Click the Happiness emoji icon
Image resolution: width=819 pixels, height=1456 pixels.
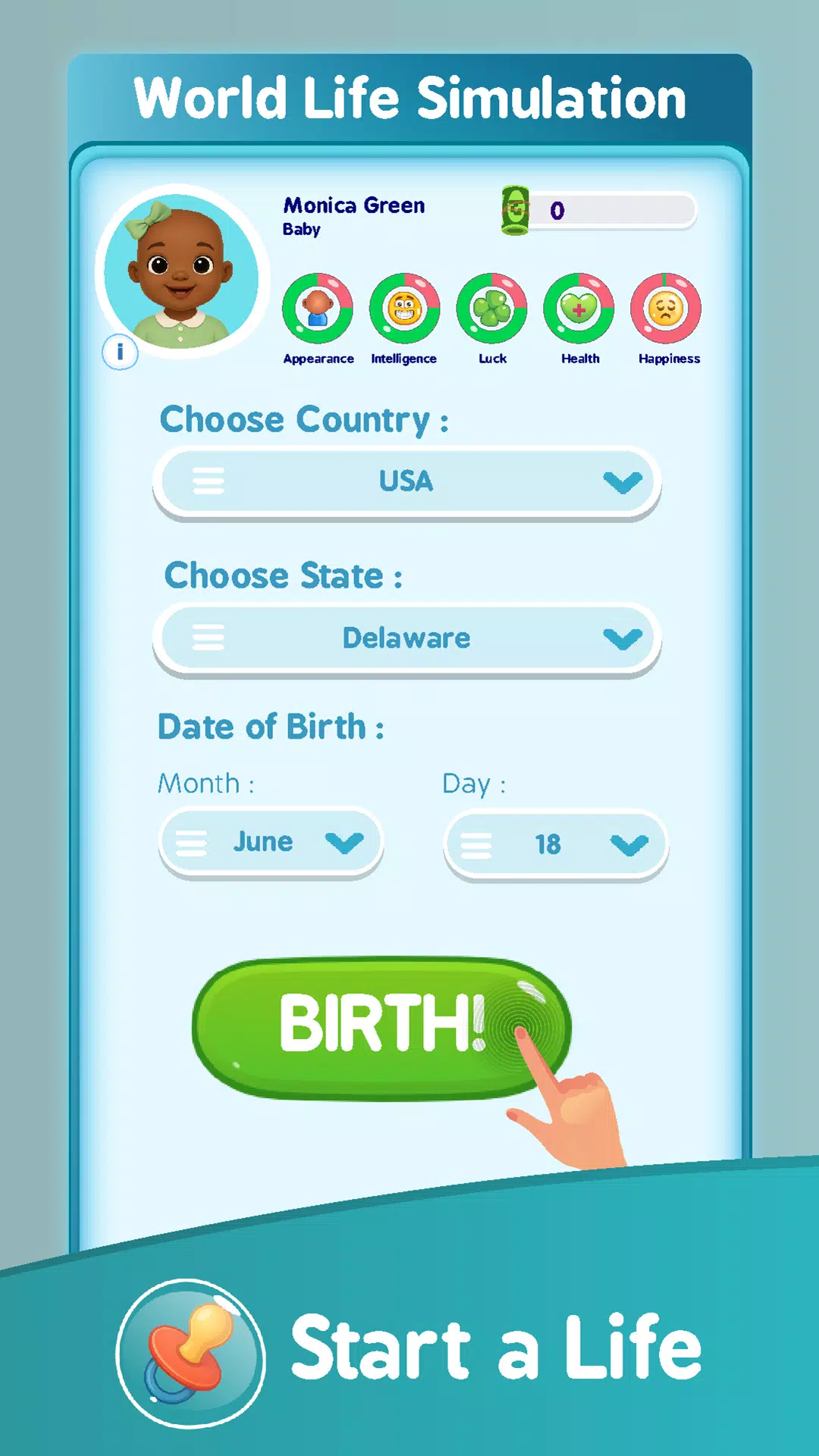pos(667,308)
